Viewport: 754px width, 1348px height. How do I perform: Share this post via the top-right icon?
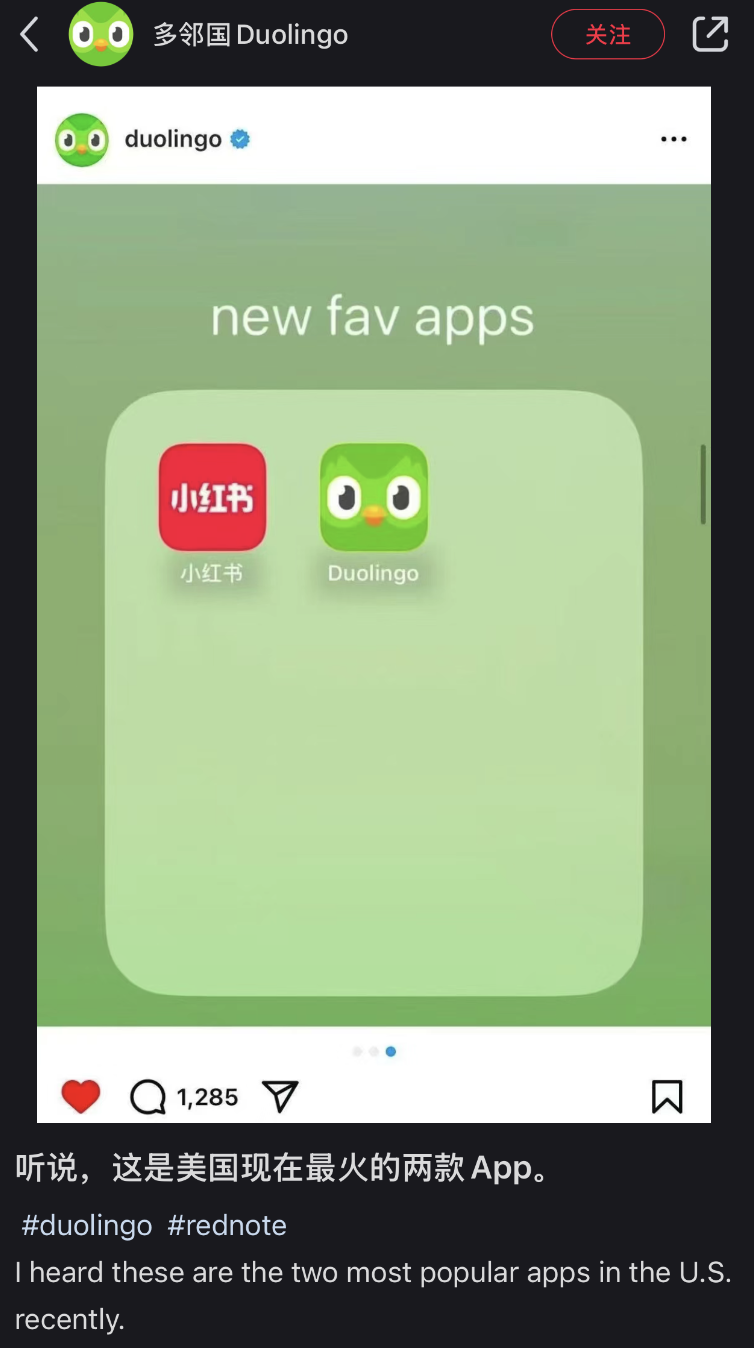click(x=710, y=34)
